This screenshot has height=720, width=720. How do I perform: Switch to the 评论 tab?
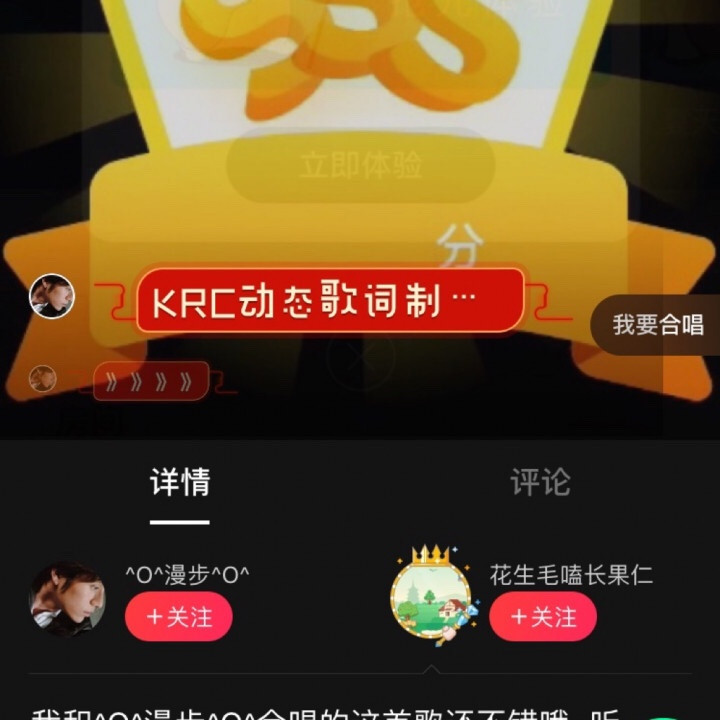click(x=540, y=482)
